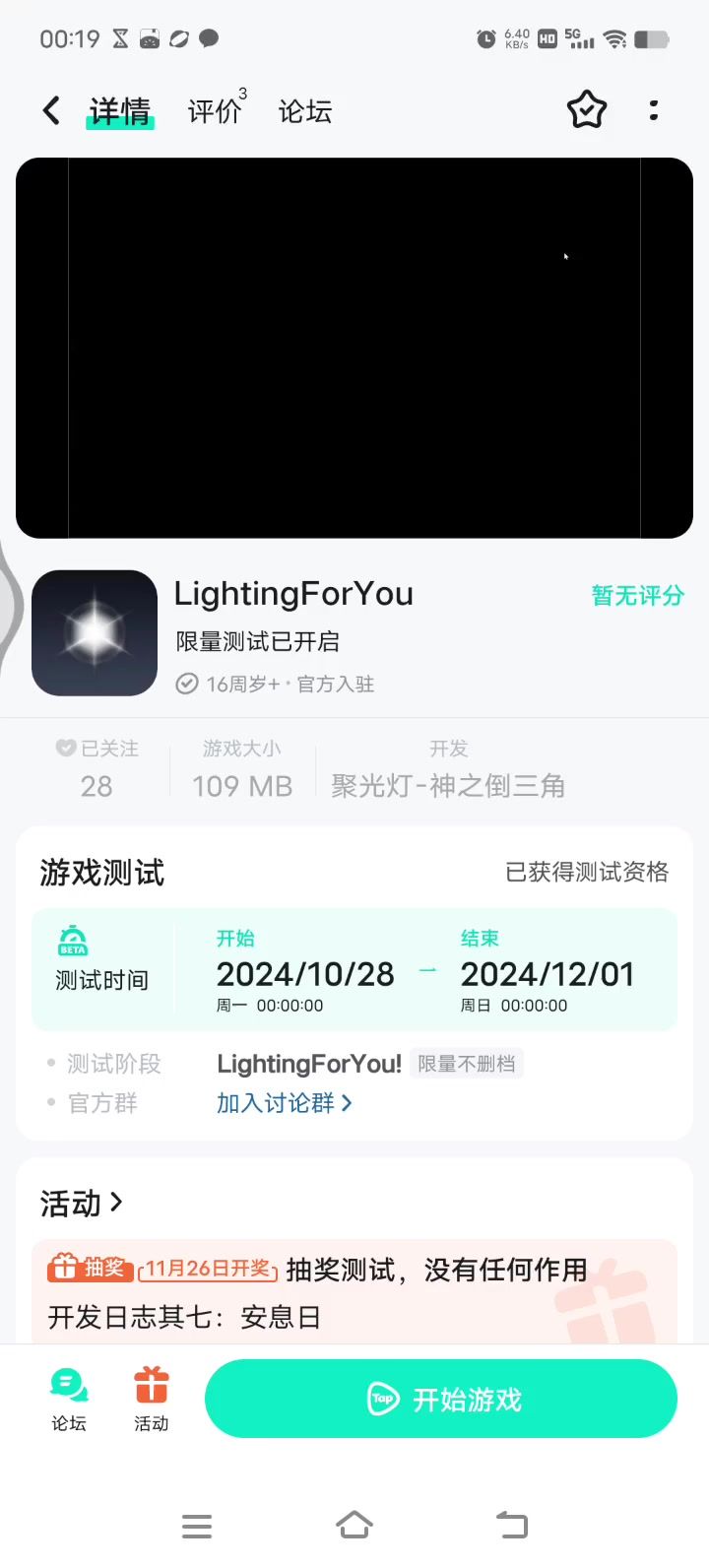Favorite this game with the star icon

(587, 110)
